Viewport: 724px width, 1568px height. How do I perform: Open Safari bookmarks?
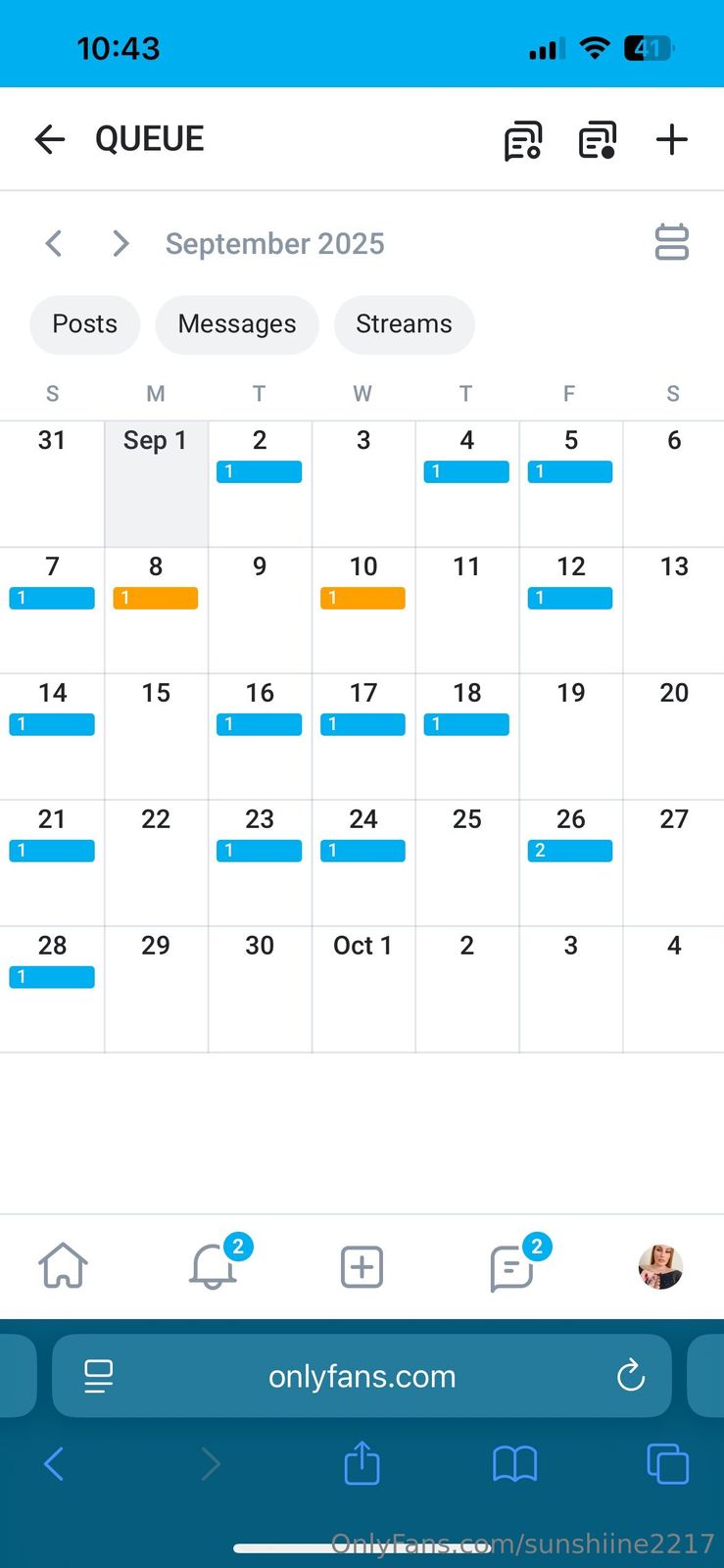click(x=514, y=1464)
